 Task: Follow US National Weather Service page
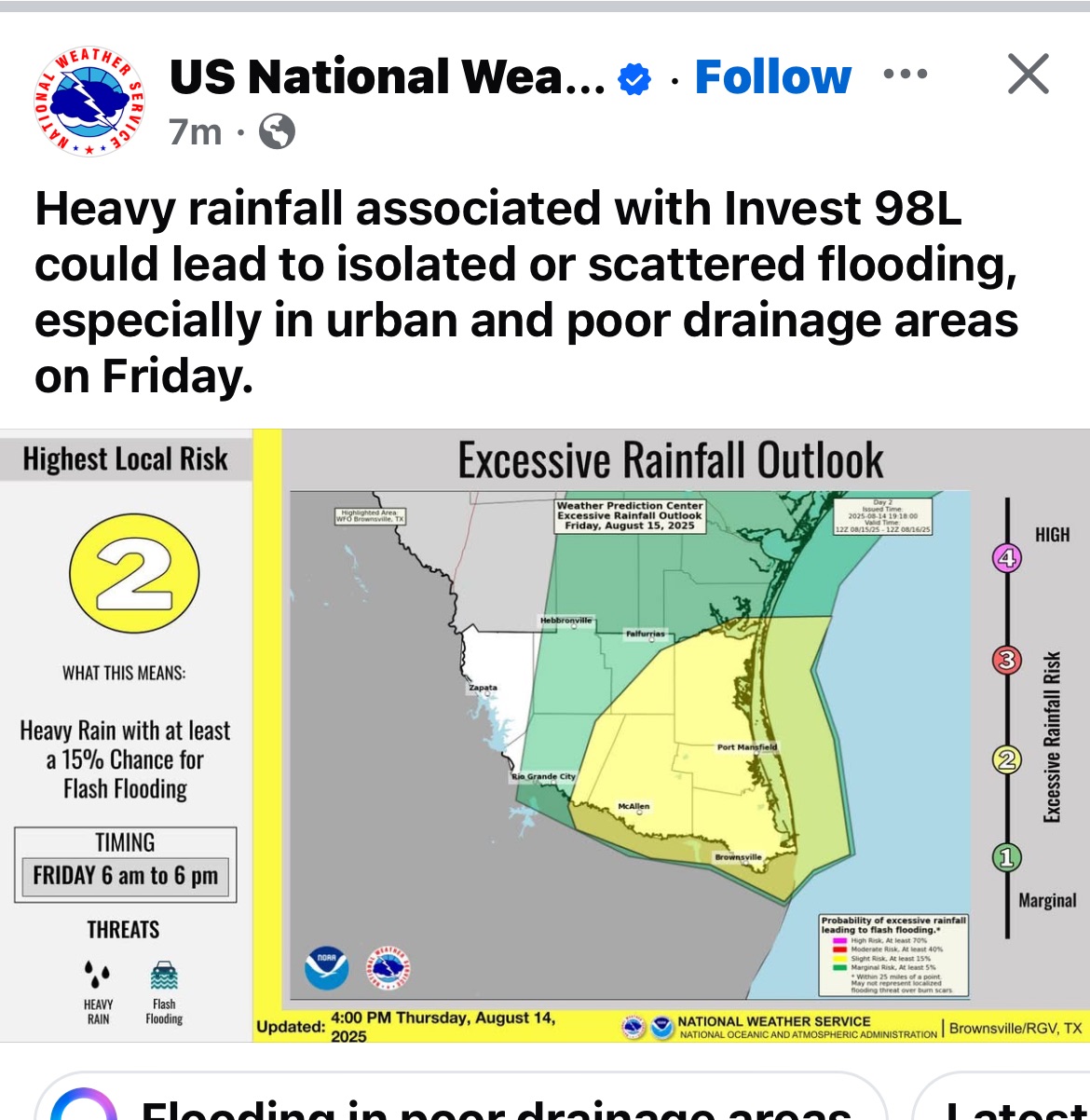772,76
